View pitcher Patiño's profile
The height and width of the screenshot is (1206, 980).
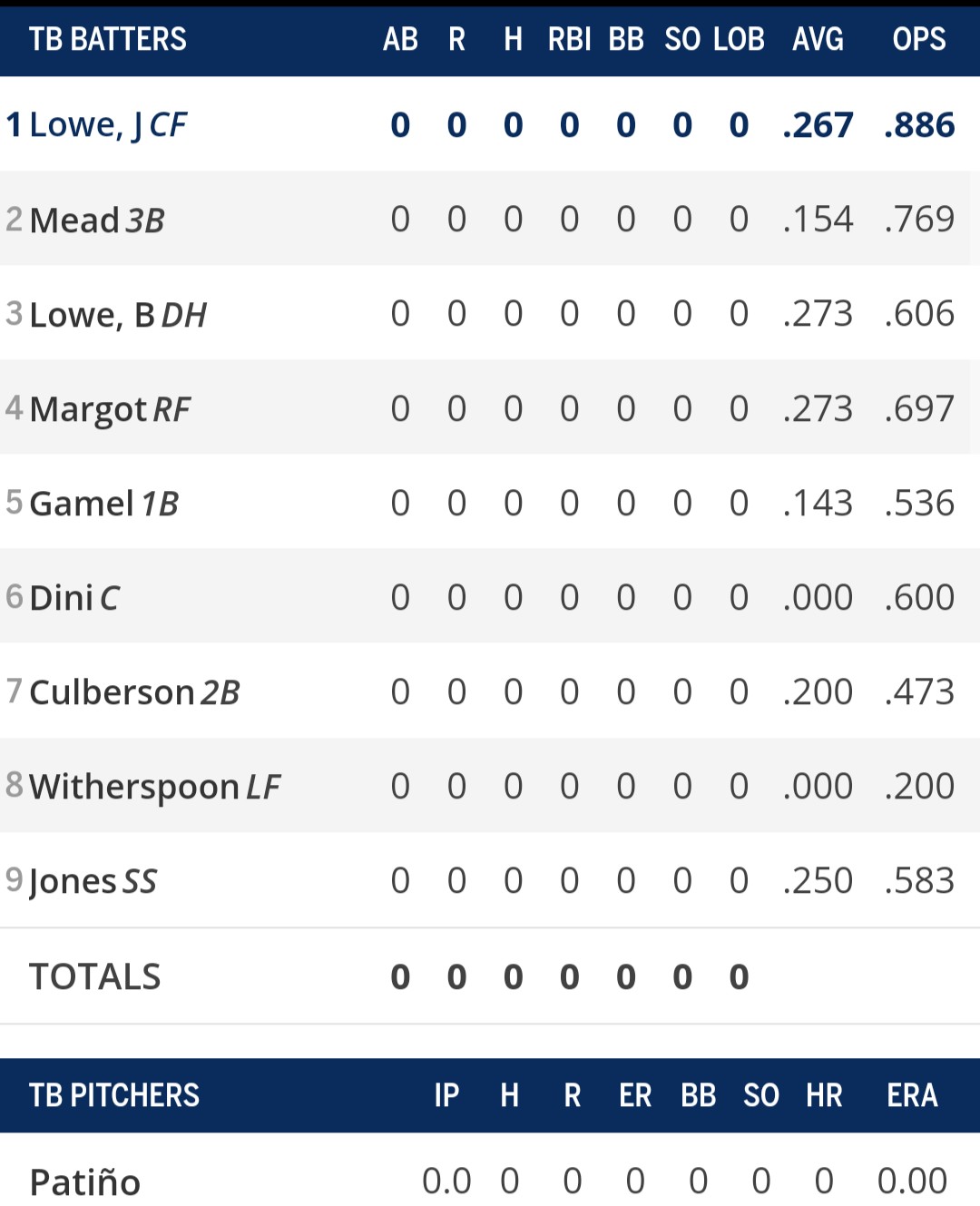point(85,1181)
